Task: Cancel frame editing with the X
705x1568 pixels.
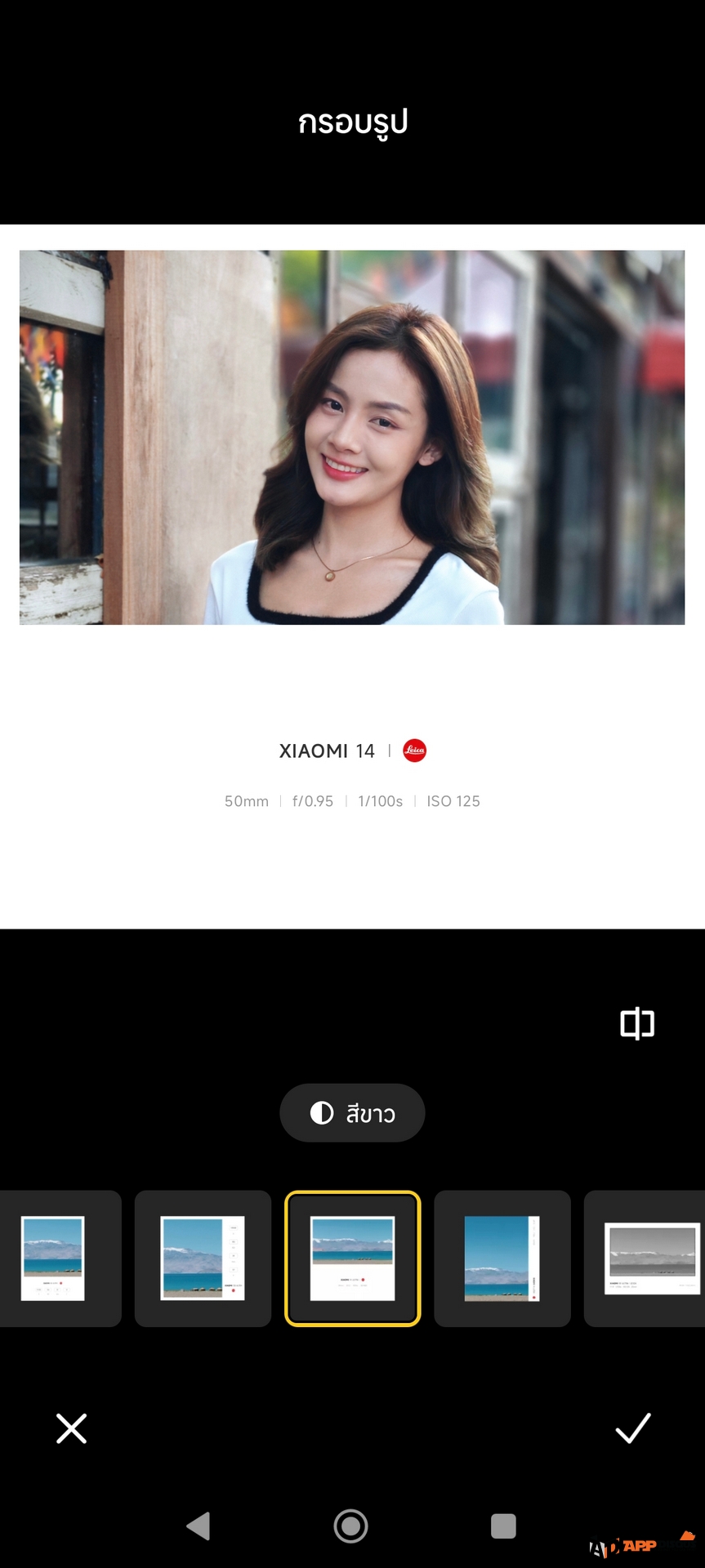Action: [71, 1428]
